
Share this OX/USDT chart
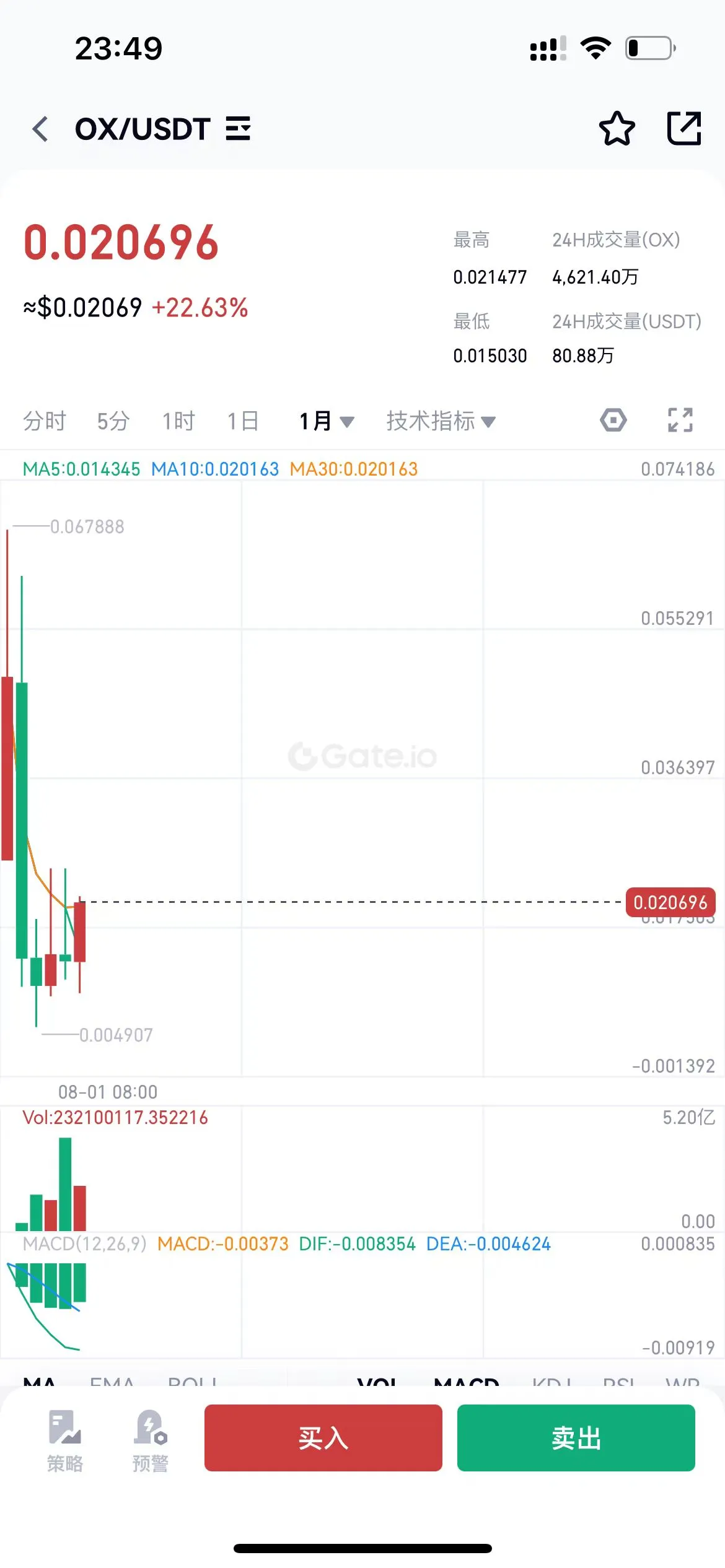683,129
